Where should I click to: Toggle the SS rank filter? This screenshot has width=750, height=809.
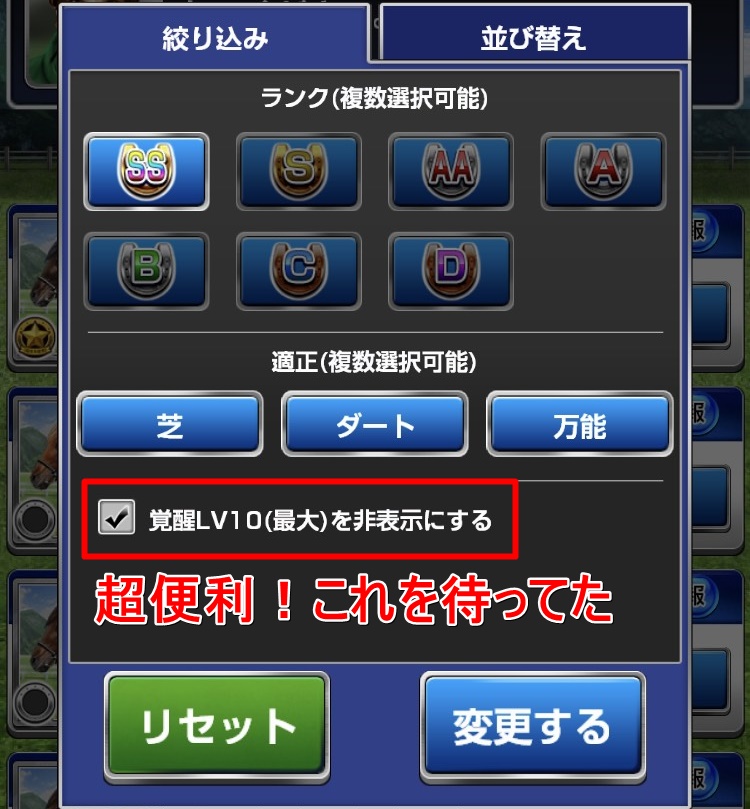click(146, 170)
